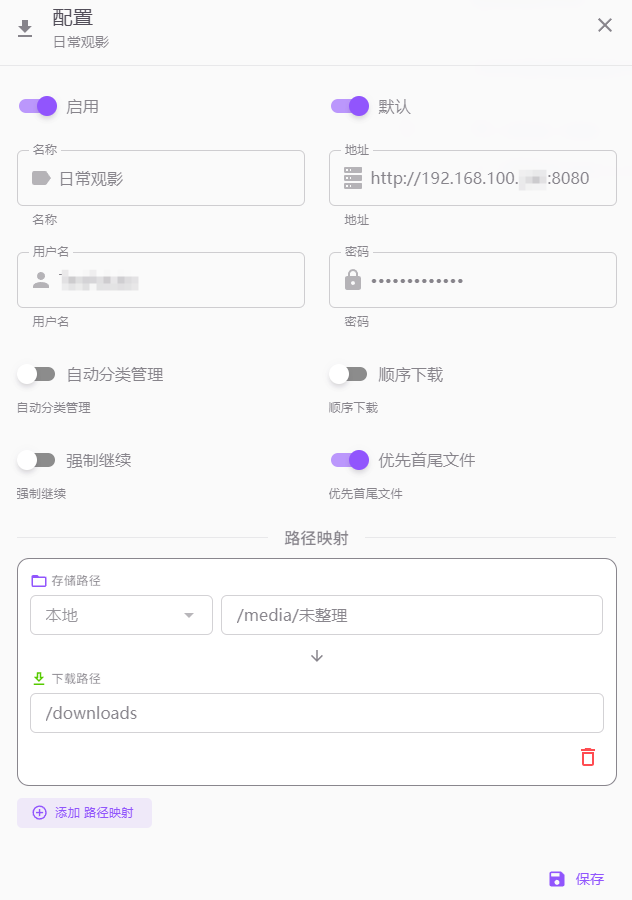Save the configuration with 保存

tap(577, 879)
